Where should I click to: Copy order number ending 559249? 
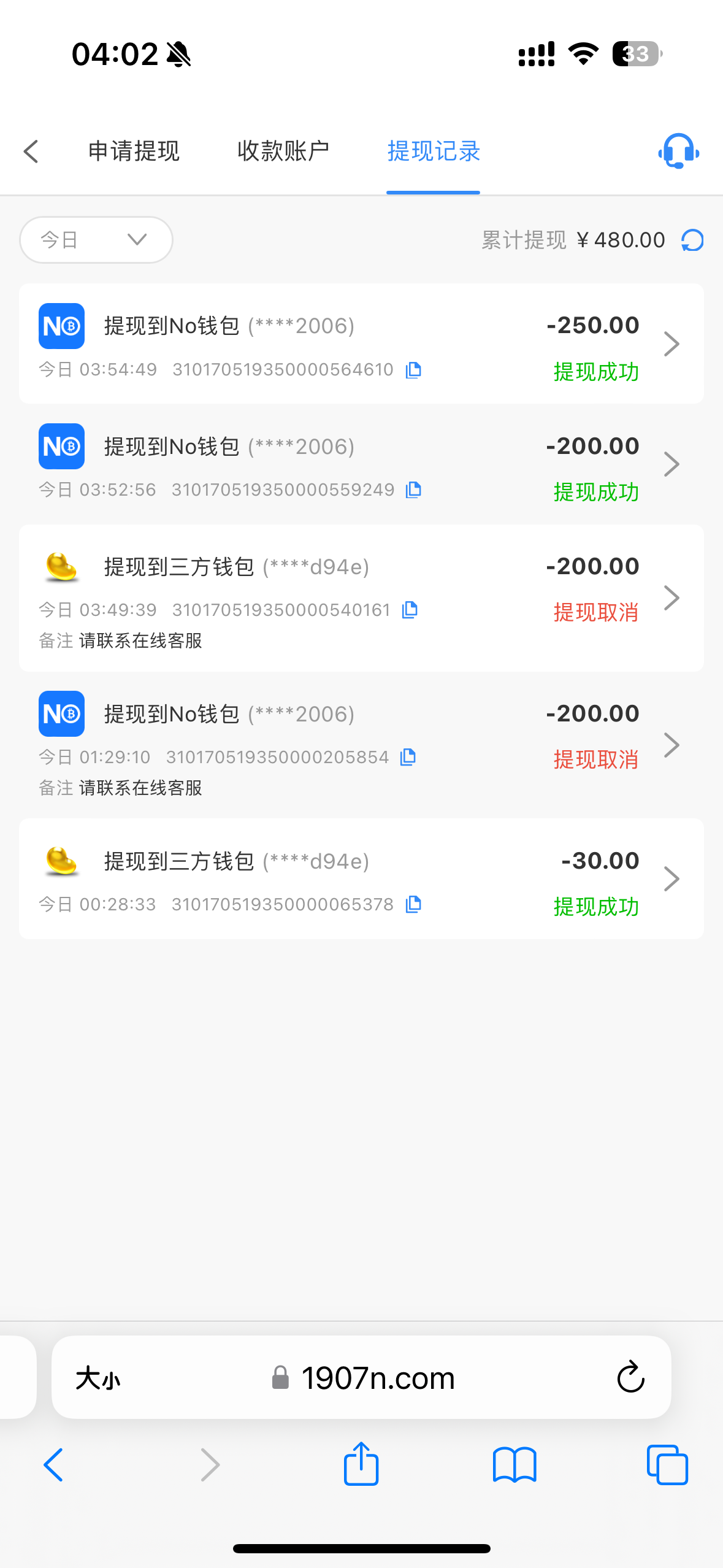click(413, 490)
